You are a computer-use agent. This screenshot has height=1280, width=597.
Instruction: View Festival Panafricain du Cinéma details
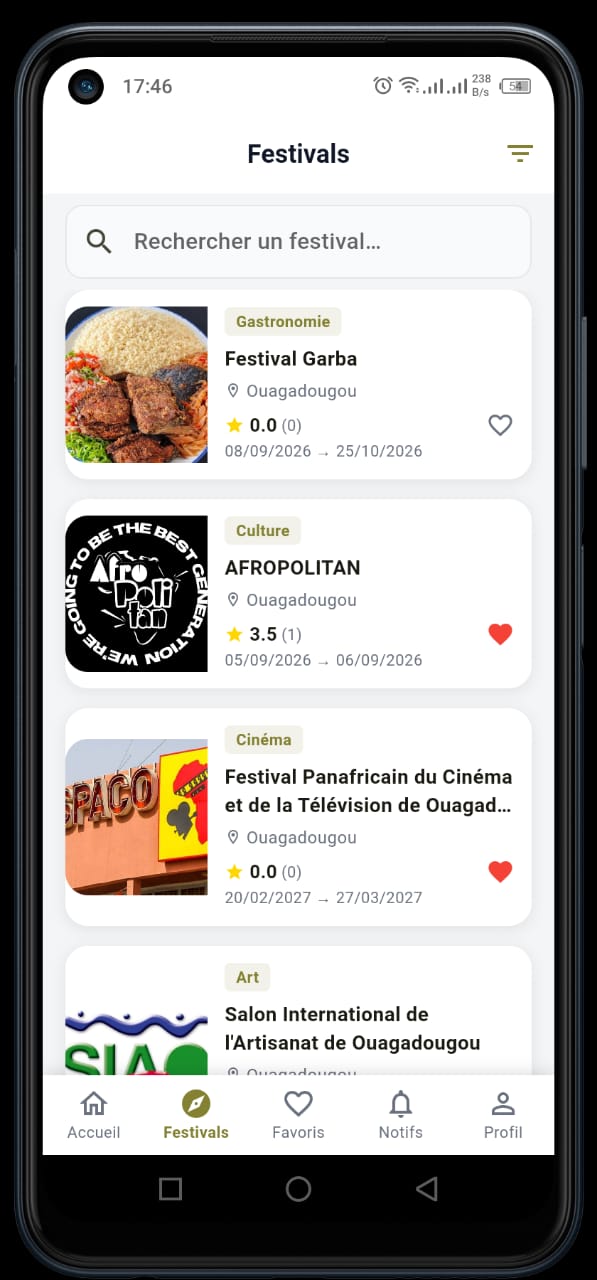tap(298, 817)
